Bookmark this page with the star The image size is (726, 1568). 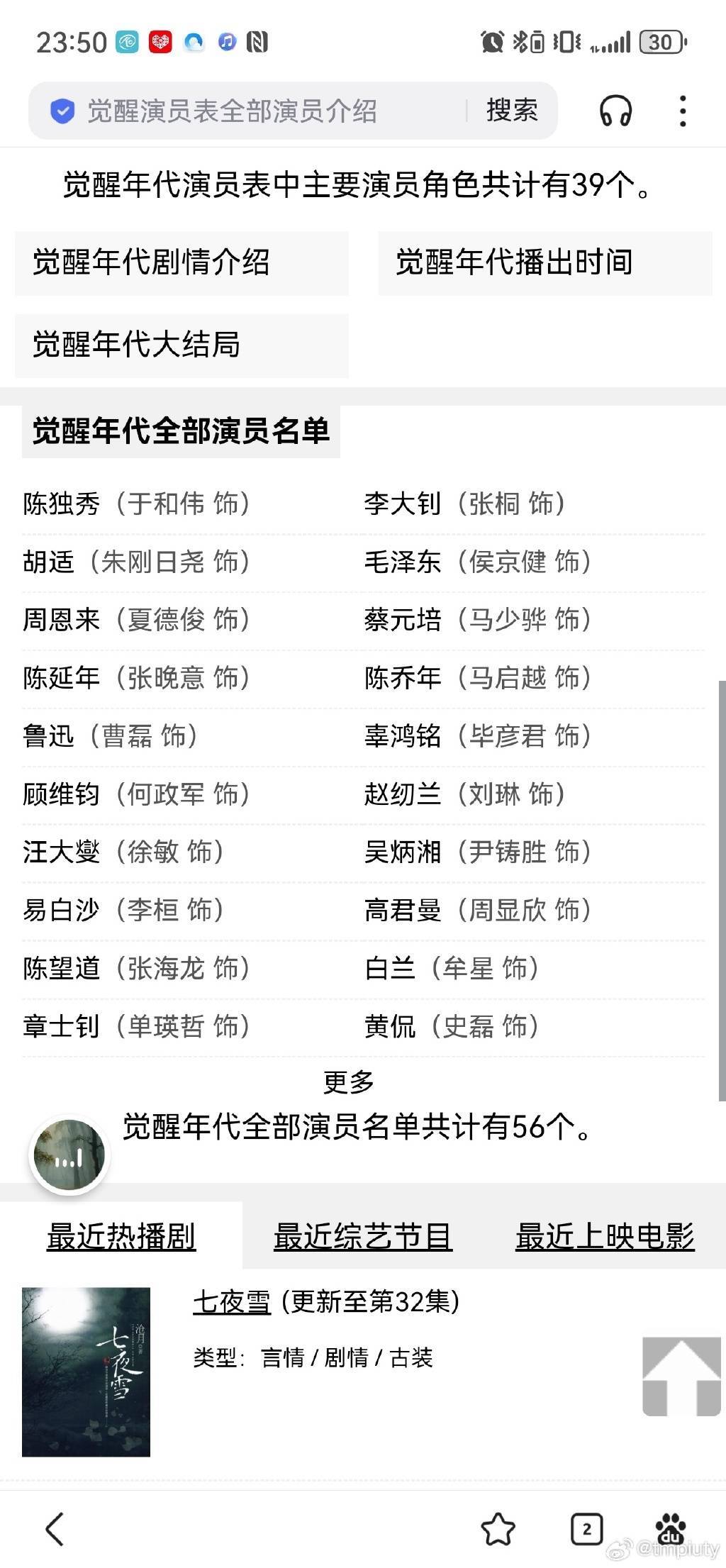coord(498,1528)
